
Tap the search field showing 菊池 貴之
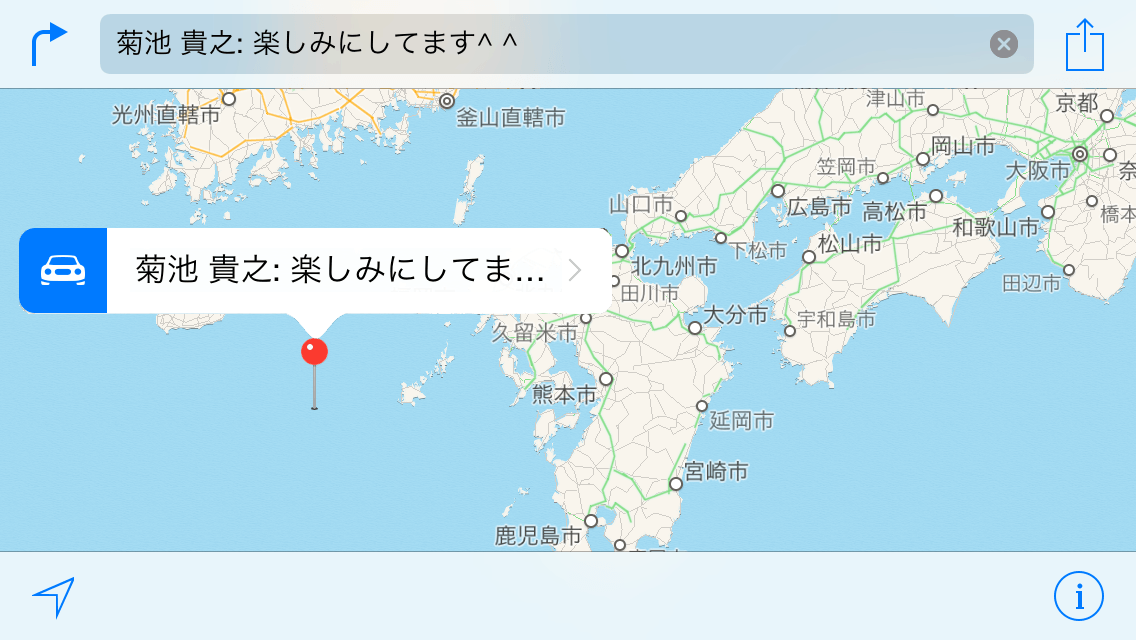pyautogui.click(x=540, y=44)
